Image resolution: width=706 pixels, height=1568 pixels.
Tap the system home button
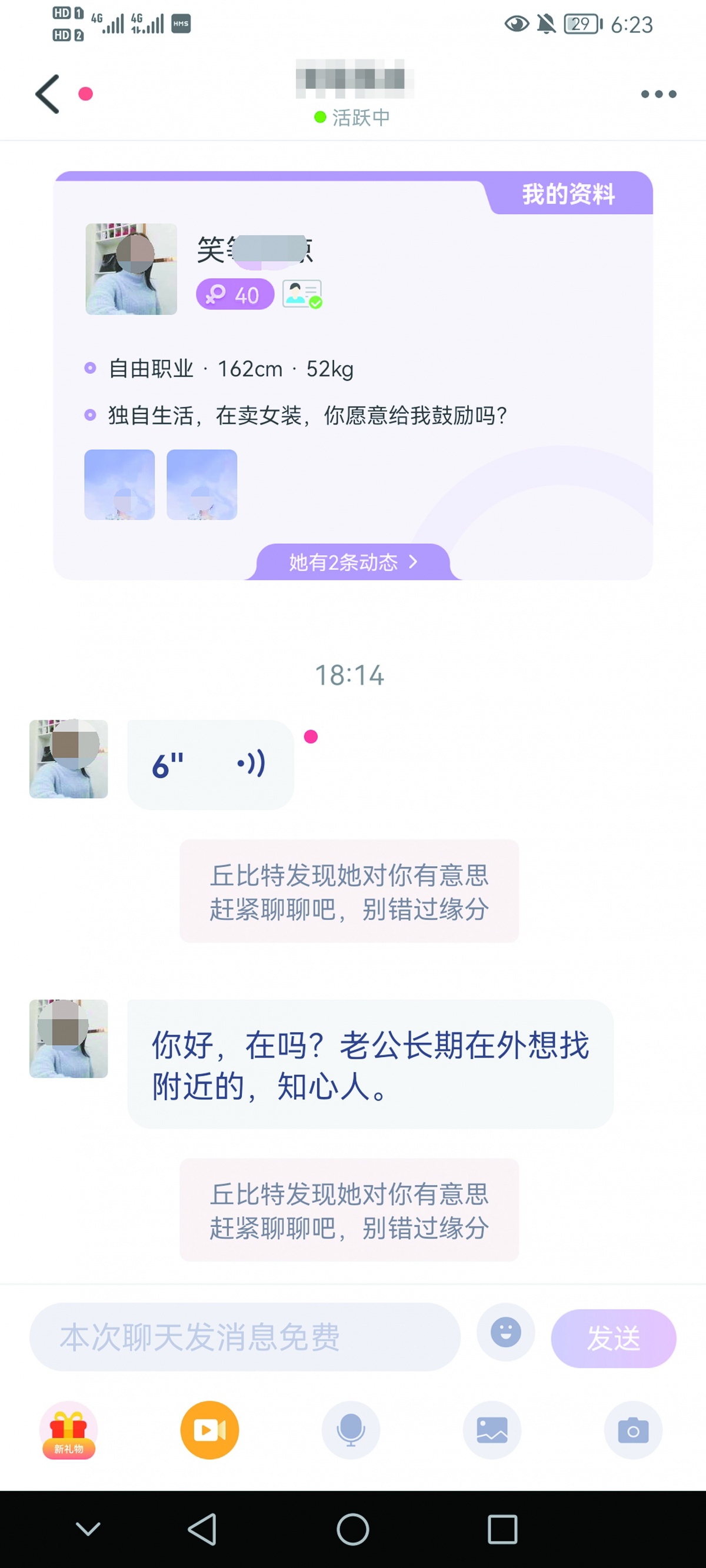tap(352, 1529)
